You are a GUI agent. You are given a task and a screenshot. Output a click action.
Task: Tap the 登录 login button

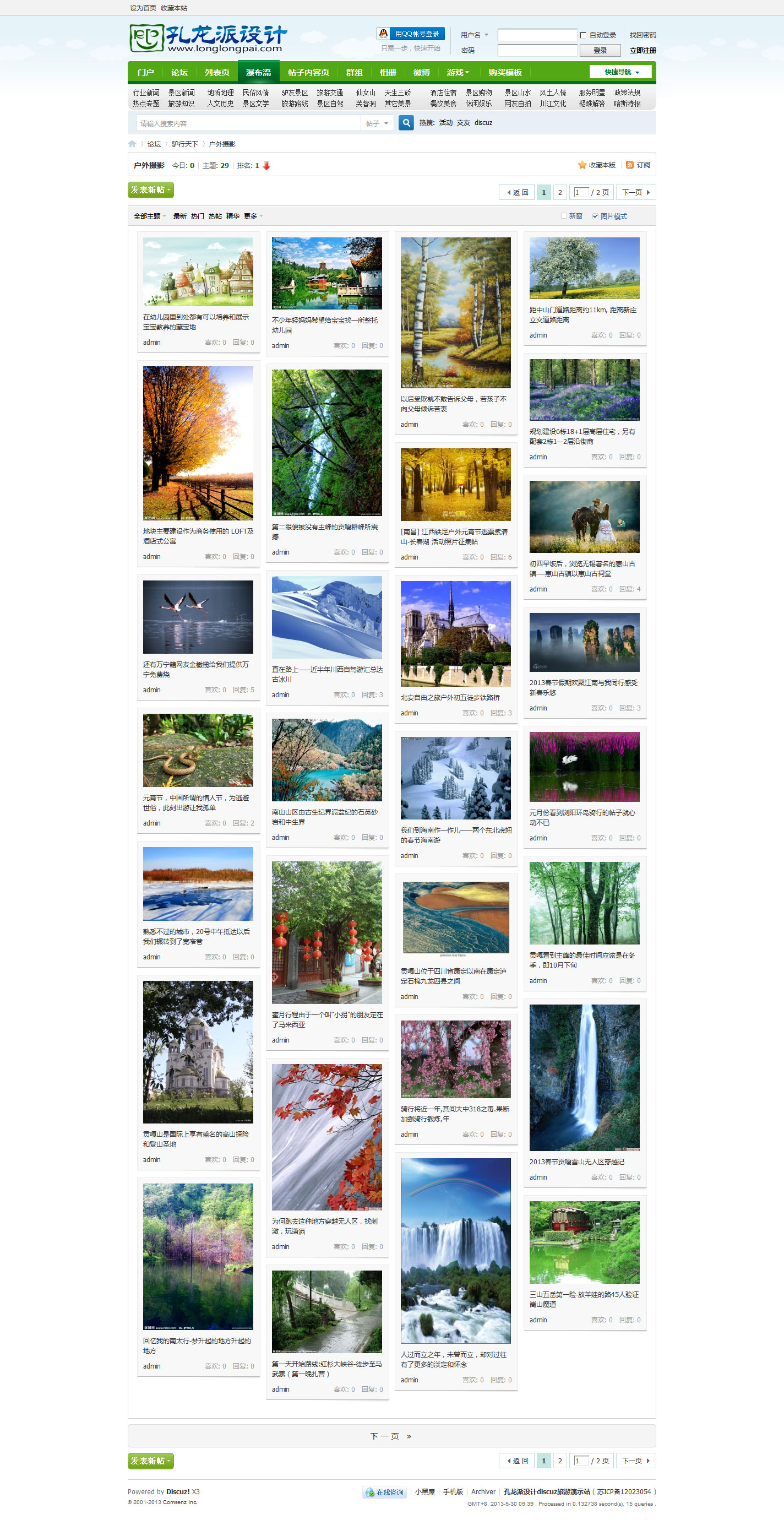pos(600,51)
